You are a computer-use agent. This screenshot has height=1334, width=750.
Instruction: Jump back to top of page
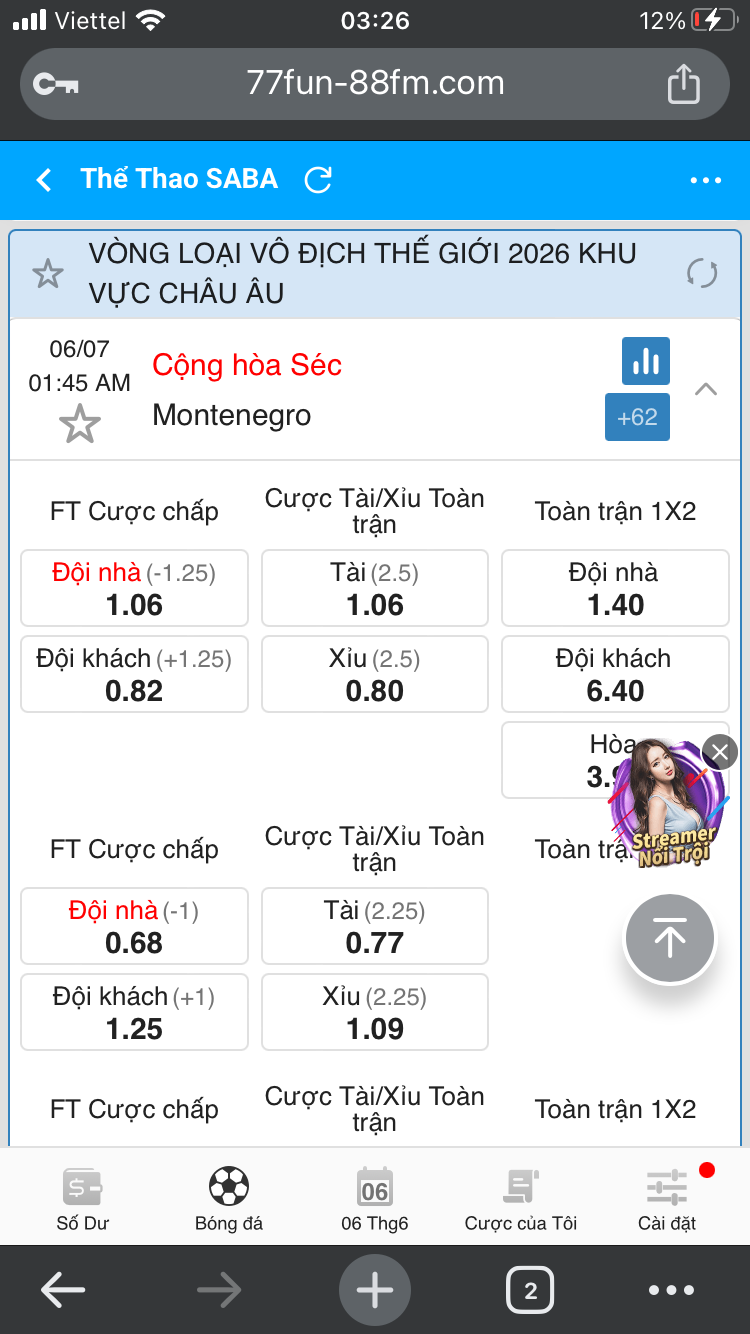point(669,939)
